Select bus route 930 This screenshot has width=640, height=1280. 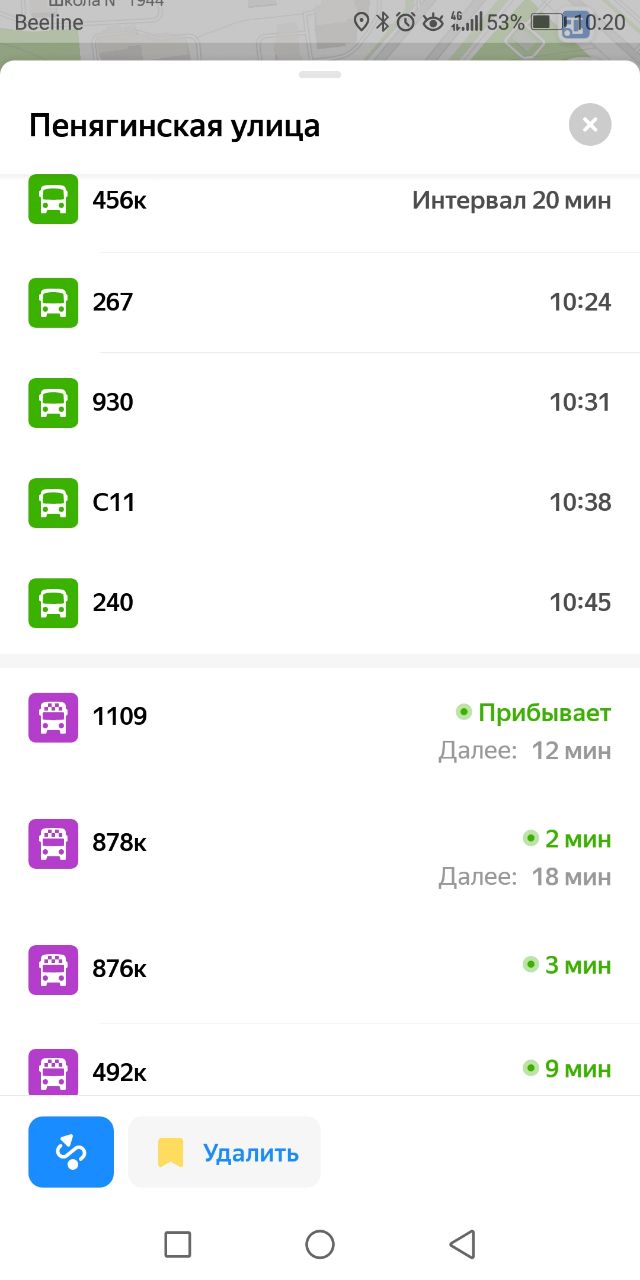[x=320, y=402]
